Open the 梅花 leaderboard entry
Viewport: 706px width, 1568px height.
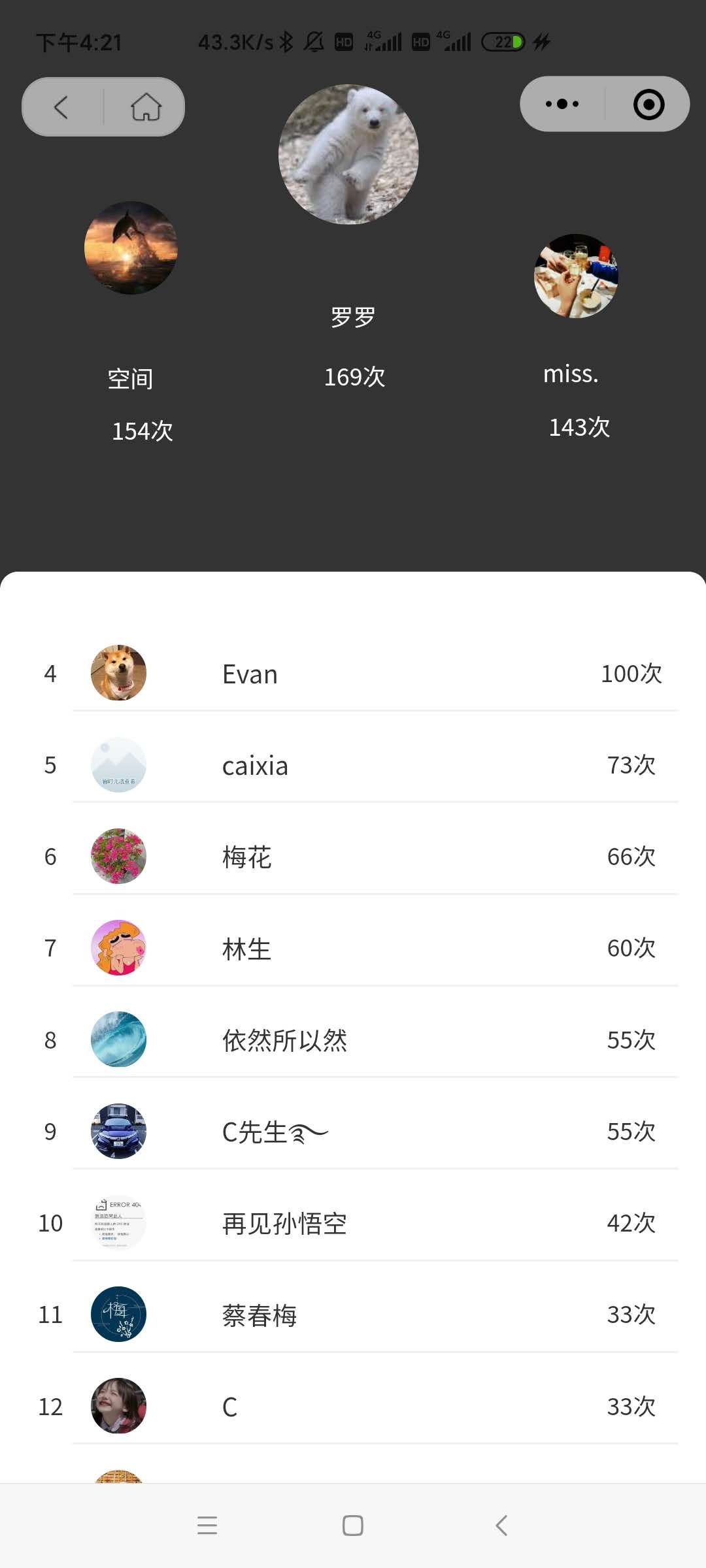(375, 857)
